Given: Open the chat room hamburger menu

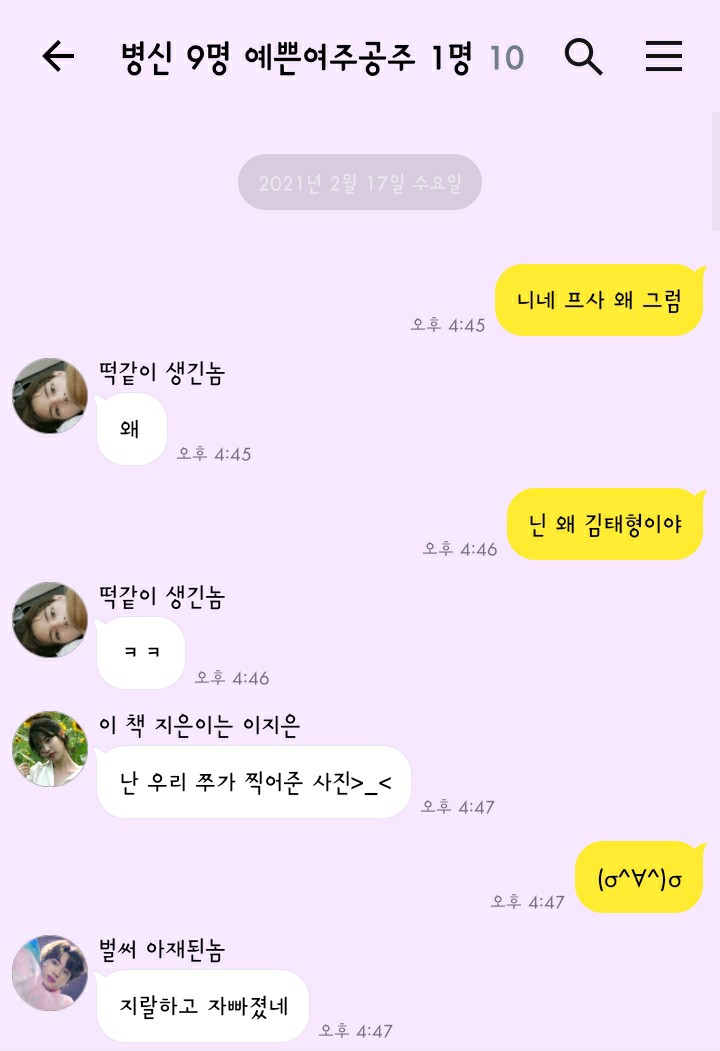Looking at the screenshot, I should pos(663,57).
